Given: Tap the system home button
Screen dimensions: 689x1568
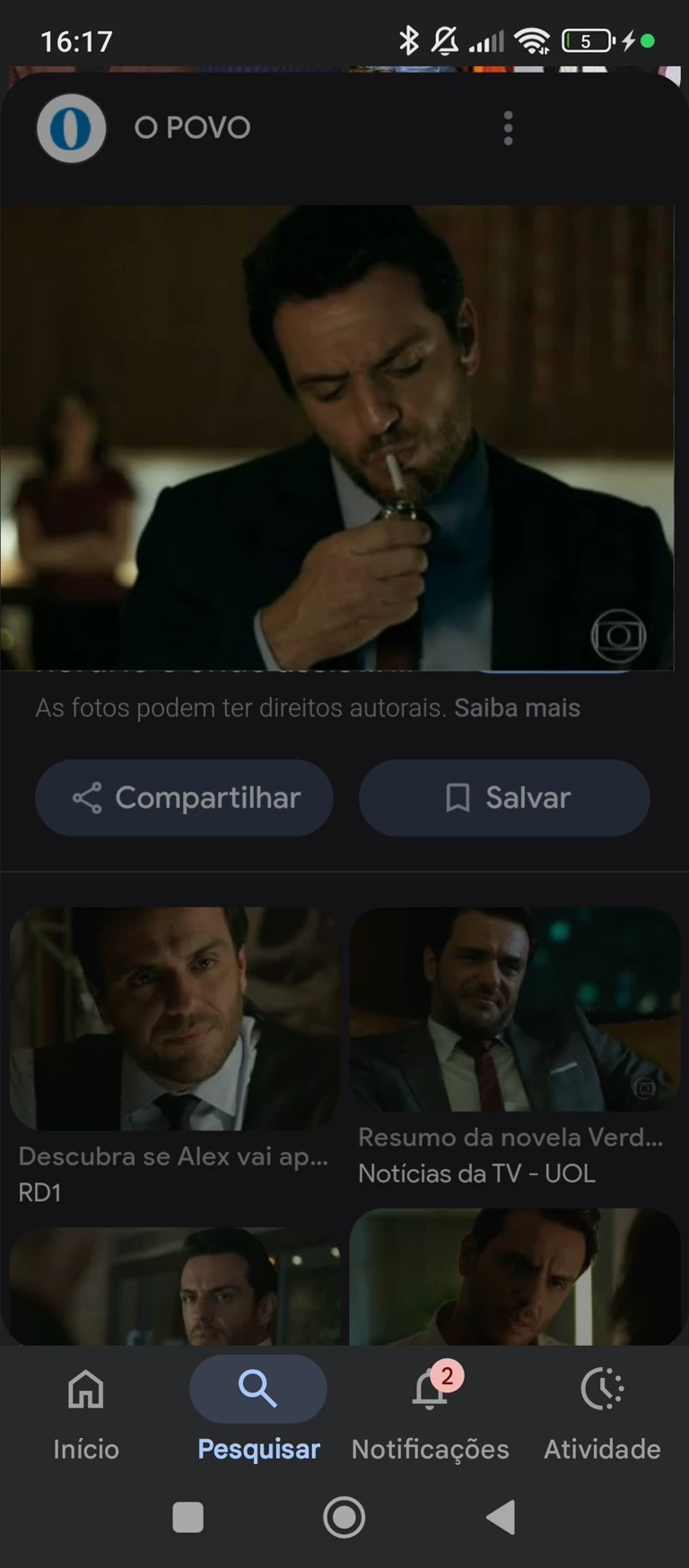Looking at the screenshot, I should [344, 1517].
